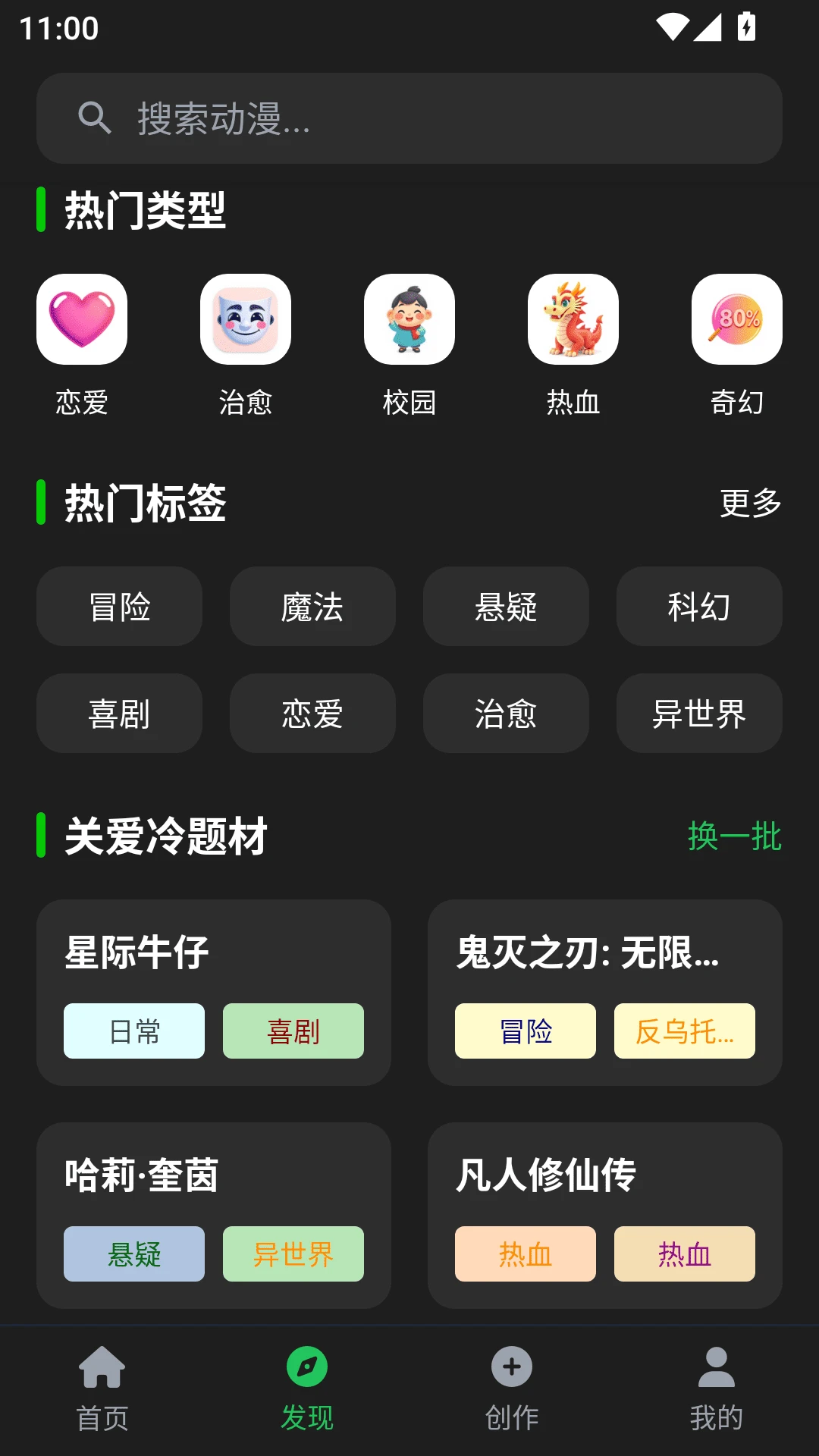819x1456 pixels.
Task: Open 更多 to expand hot tags
Action: [749, 503]
